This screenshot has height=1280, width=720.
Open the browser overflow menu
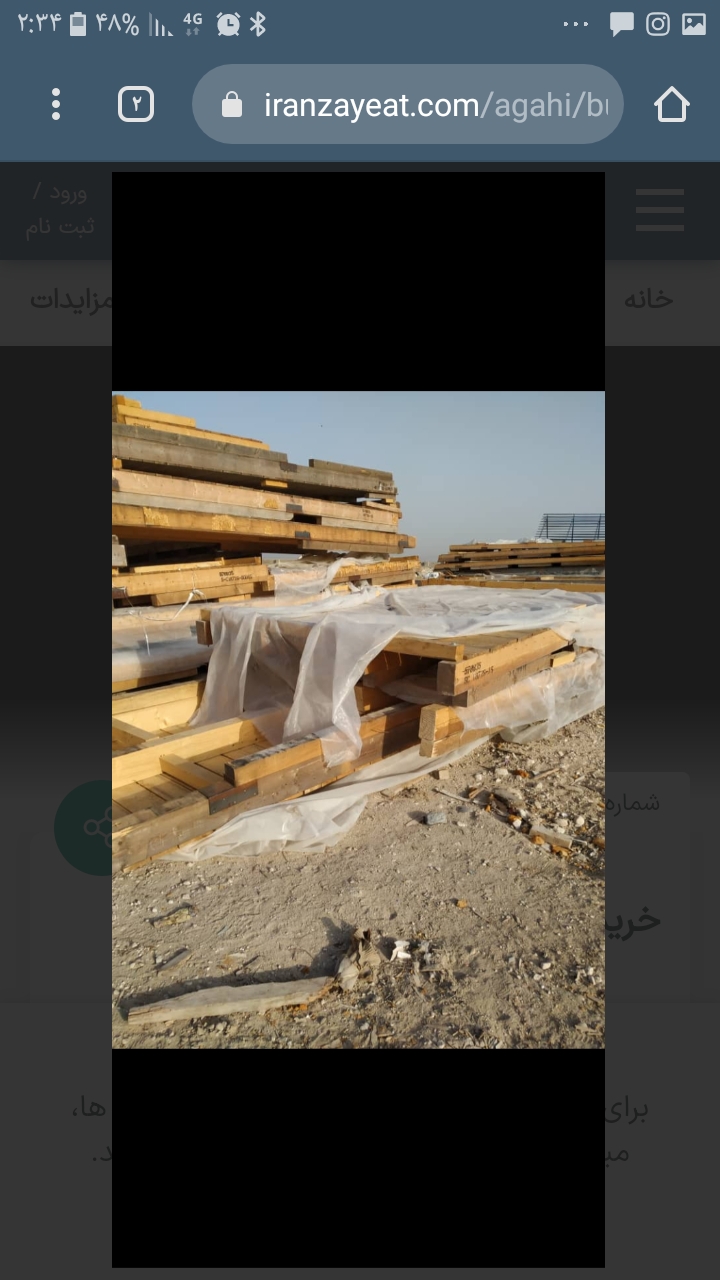[x=56, y=104]
